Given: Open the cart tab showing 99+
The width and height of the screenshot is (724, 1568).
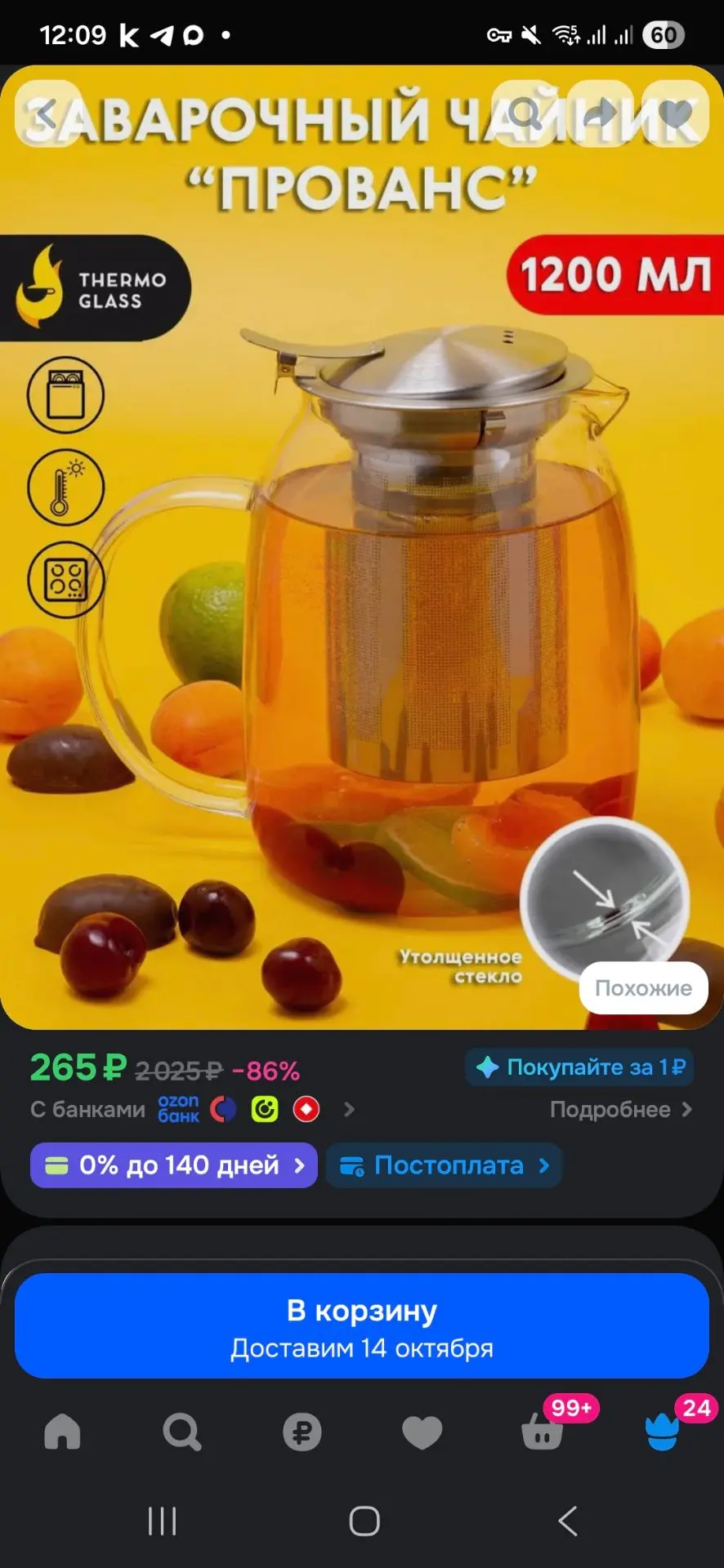Looking at the screenshot, I should click(x=543, y=1432).
